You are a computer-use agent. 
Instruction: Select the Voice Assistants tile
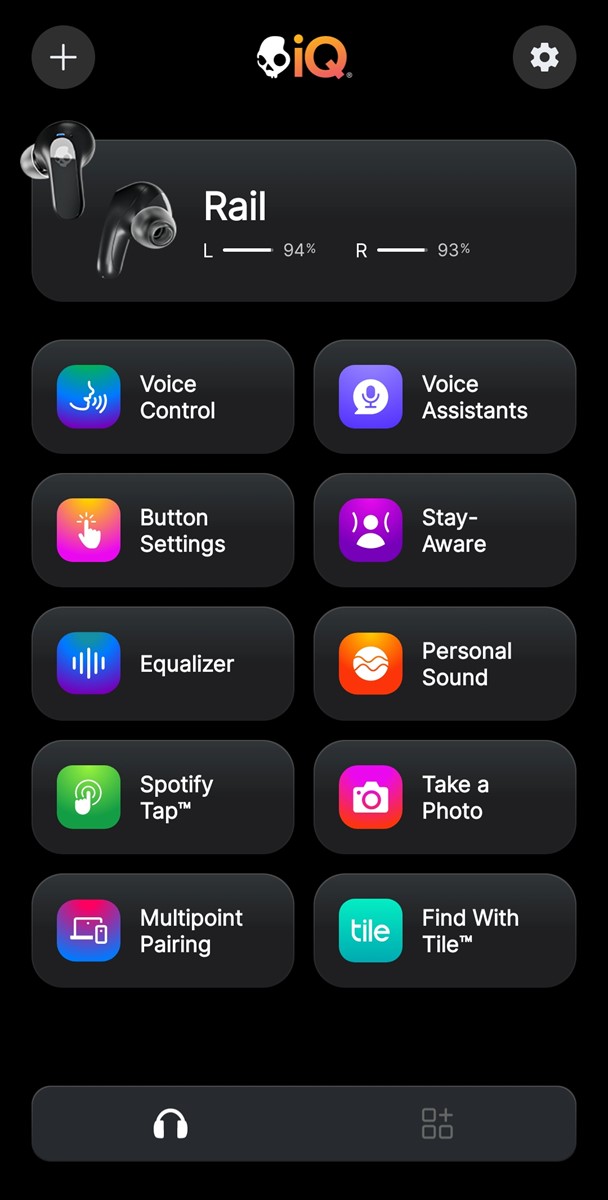[445, 397]
